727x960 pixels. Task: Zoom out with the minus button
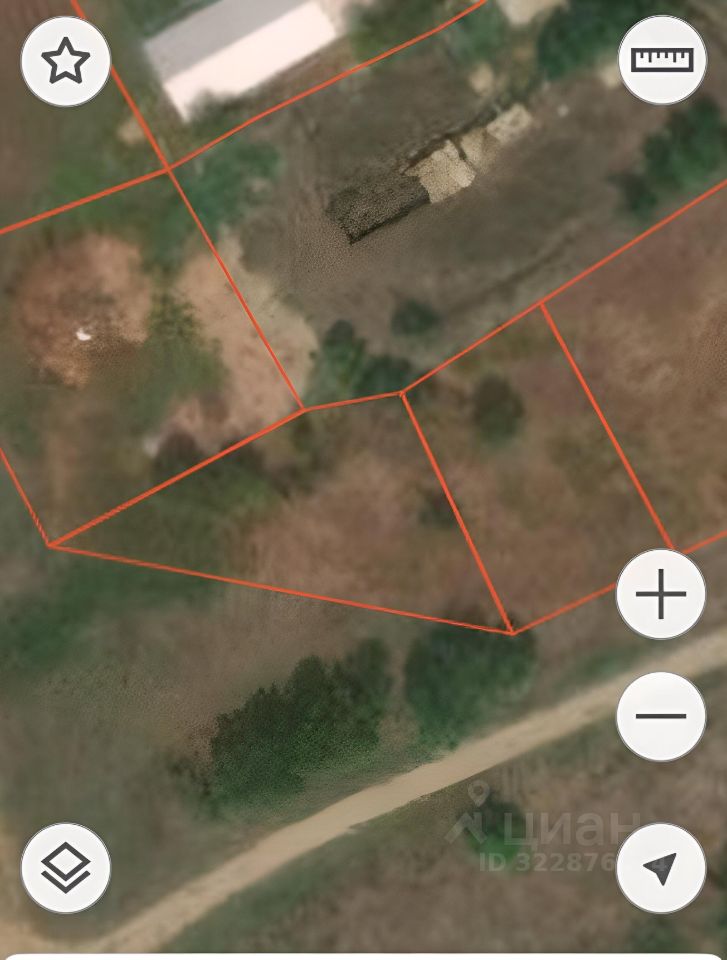click(x=661, y=716)
